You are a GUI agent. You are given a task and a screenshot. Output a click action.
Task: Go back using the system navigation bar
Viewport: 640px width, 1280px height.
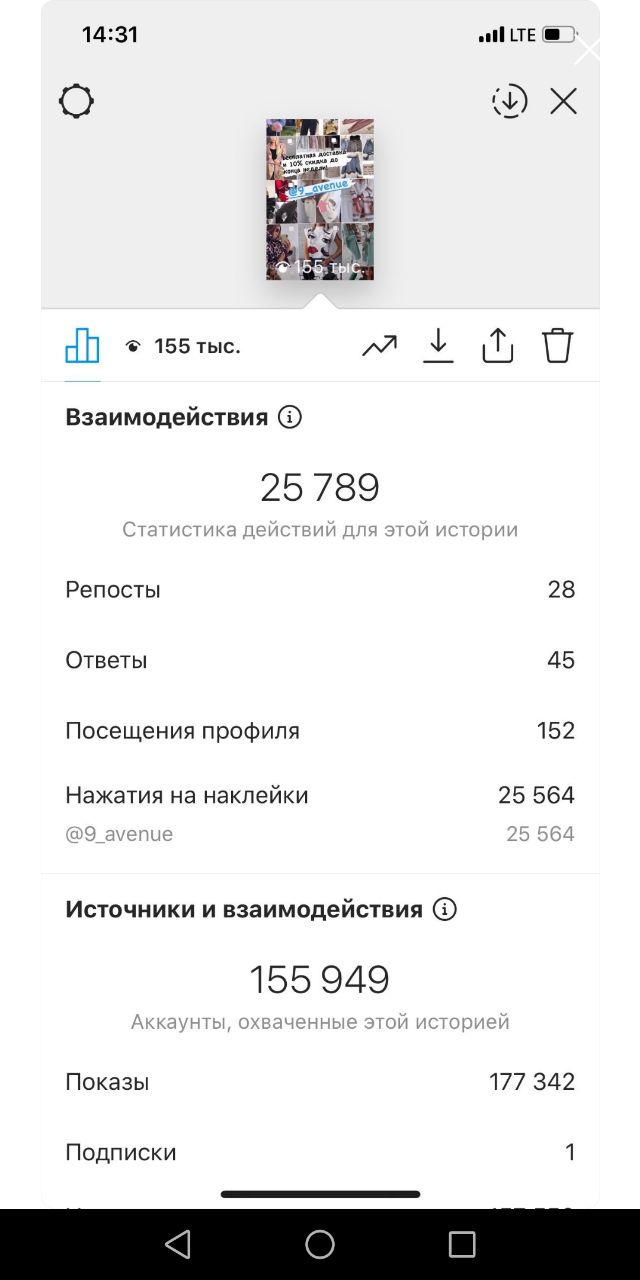coord(178,1244)
